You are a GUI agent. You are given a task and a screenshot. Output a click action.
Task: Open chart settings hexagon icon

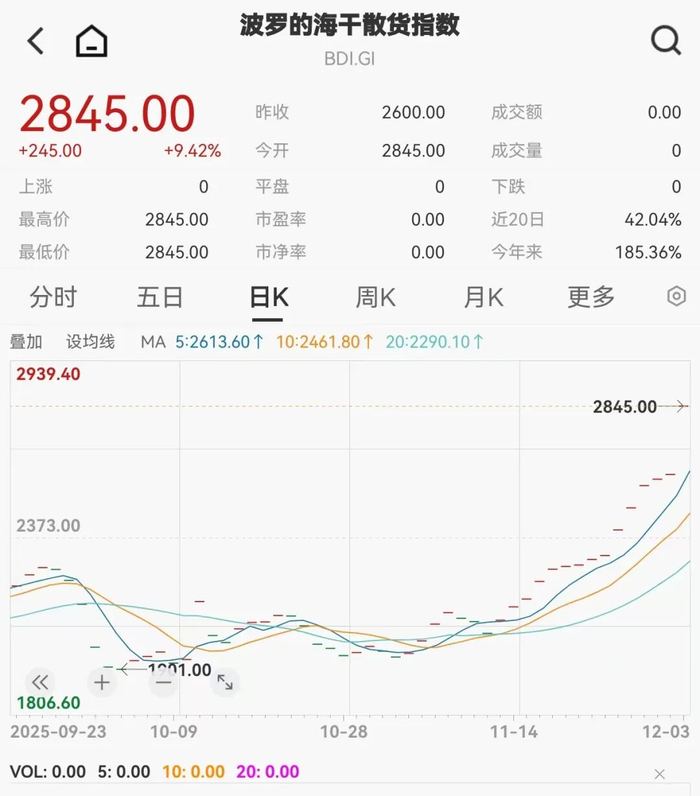(x=676, y=297)
